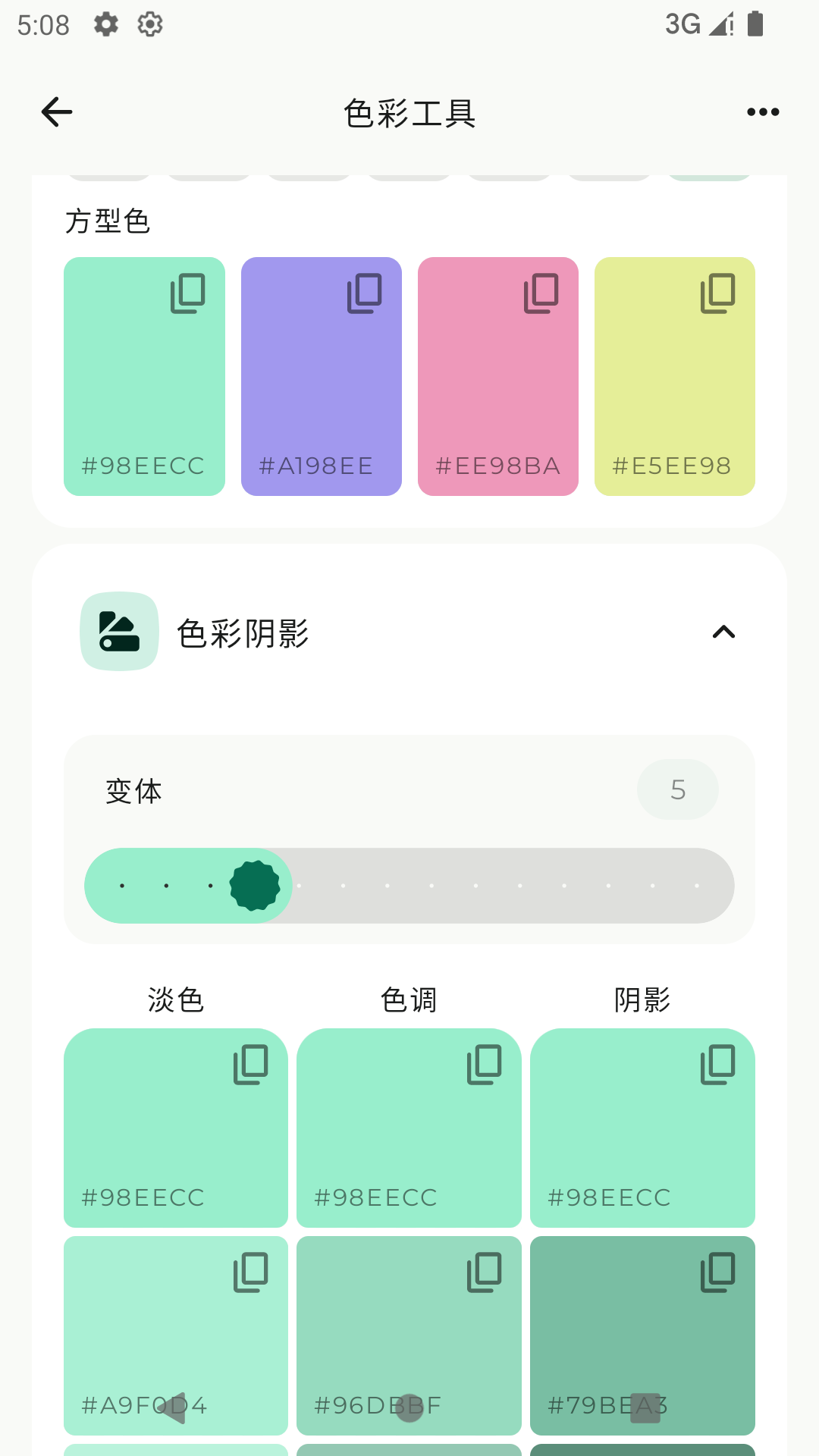Copy the #98EECC square color code

(x=187, y=294)
